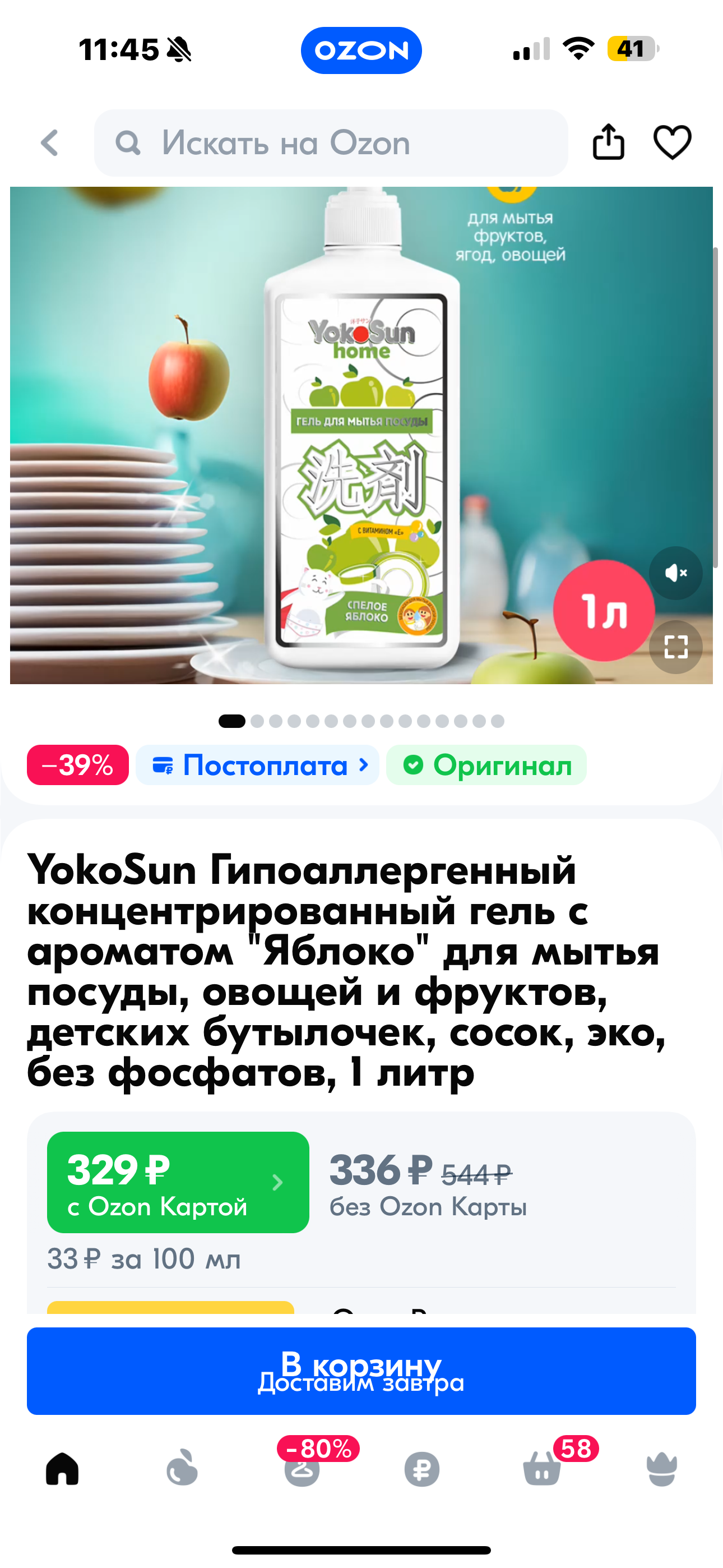The width and height of the screenshot is (723, 1568).
Task: Expand product media to fullscreen
Action: (675, 647)
